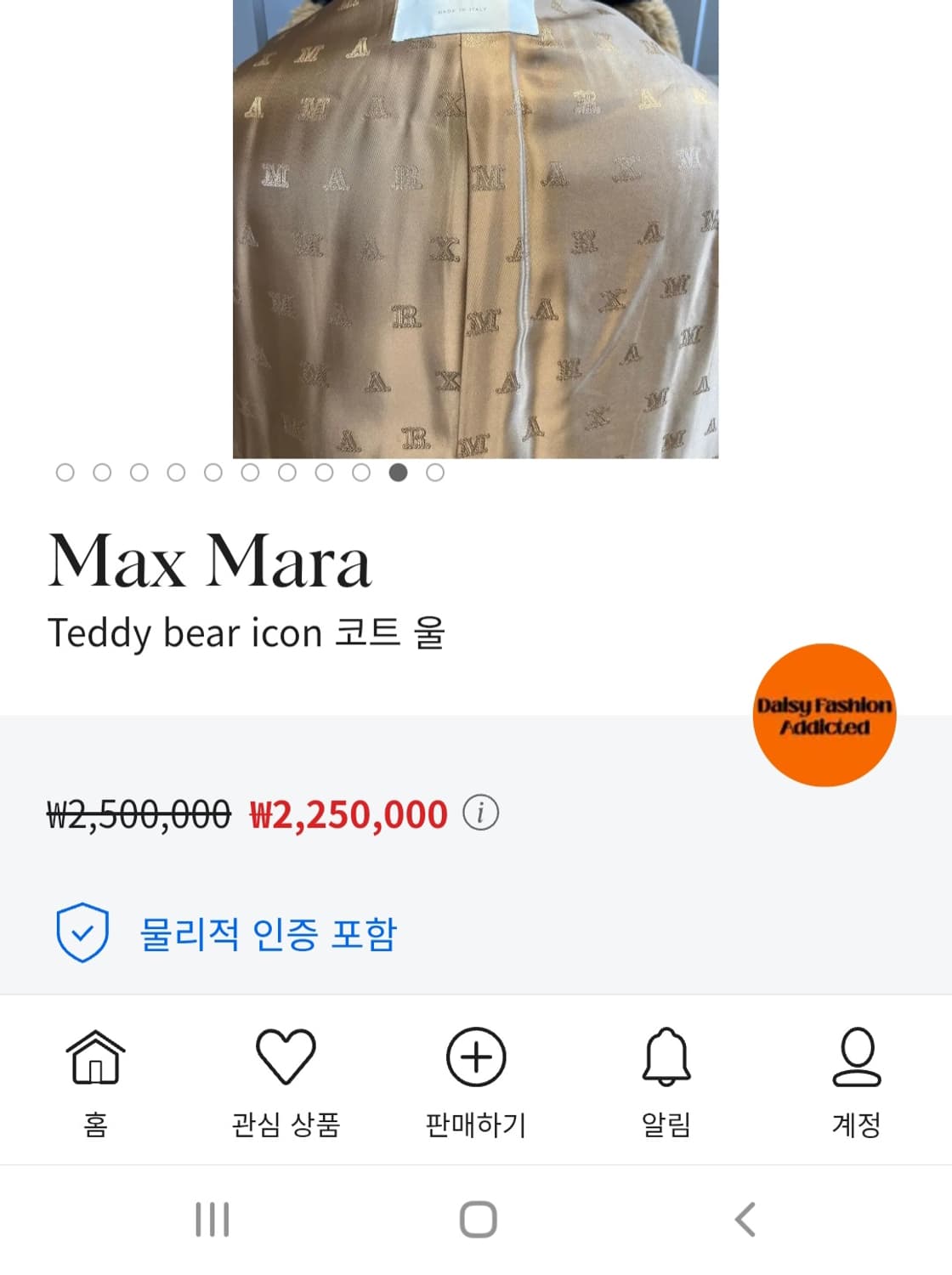952x1275 pixels.
Task: Tap the 판매하기 plus icon to sell
Action: (x=476, y=1058)
